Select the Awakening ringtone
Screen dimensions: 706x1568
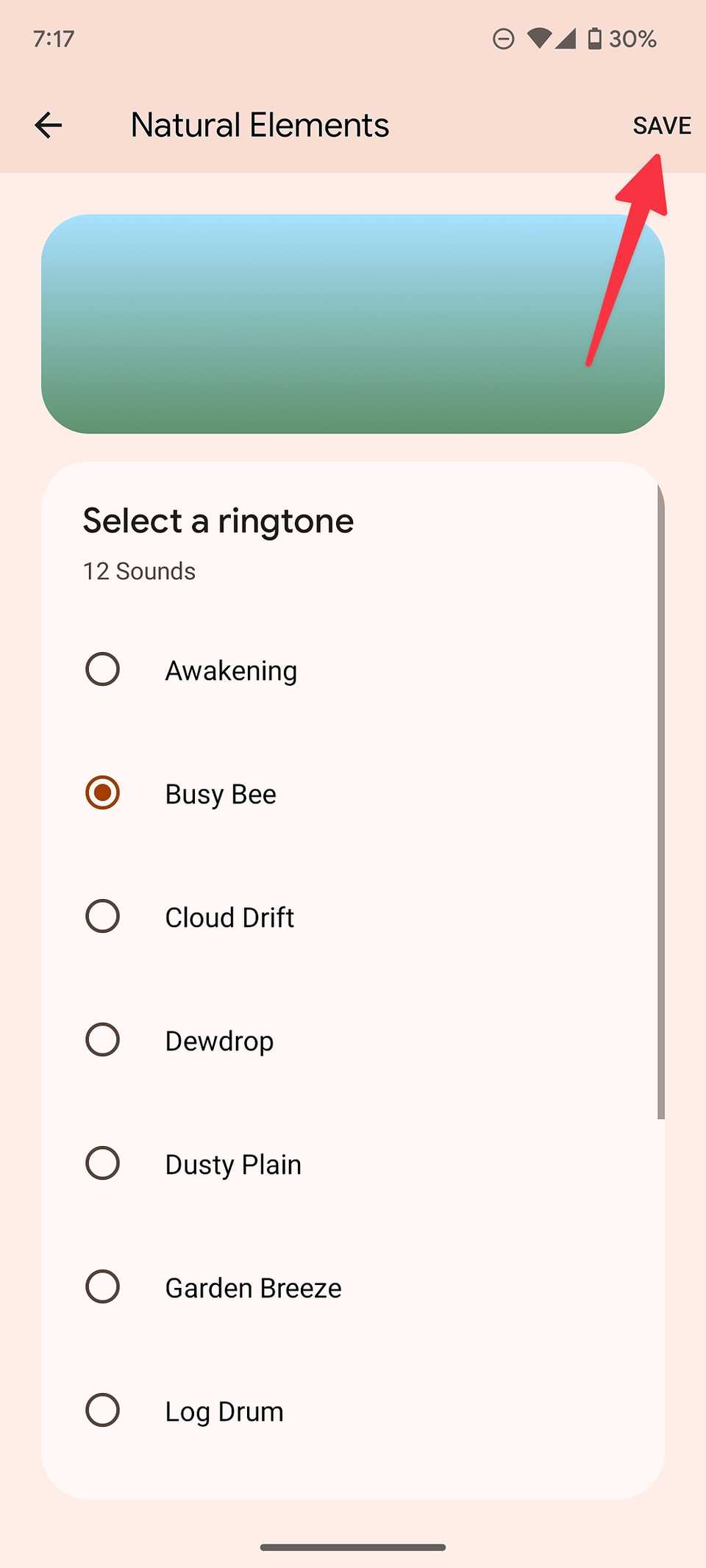pos(102,669)
